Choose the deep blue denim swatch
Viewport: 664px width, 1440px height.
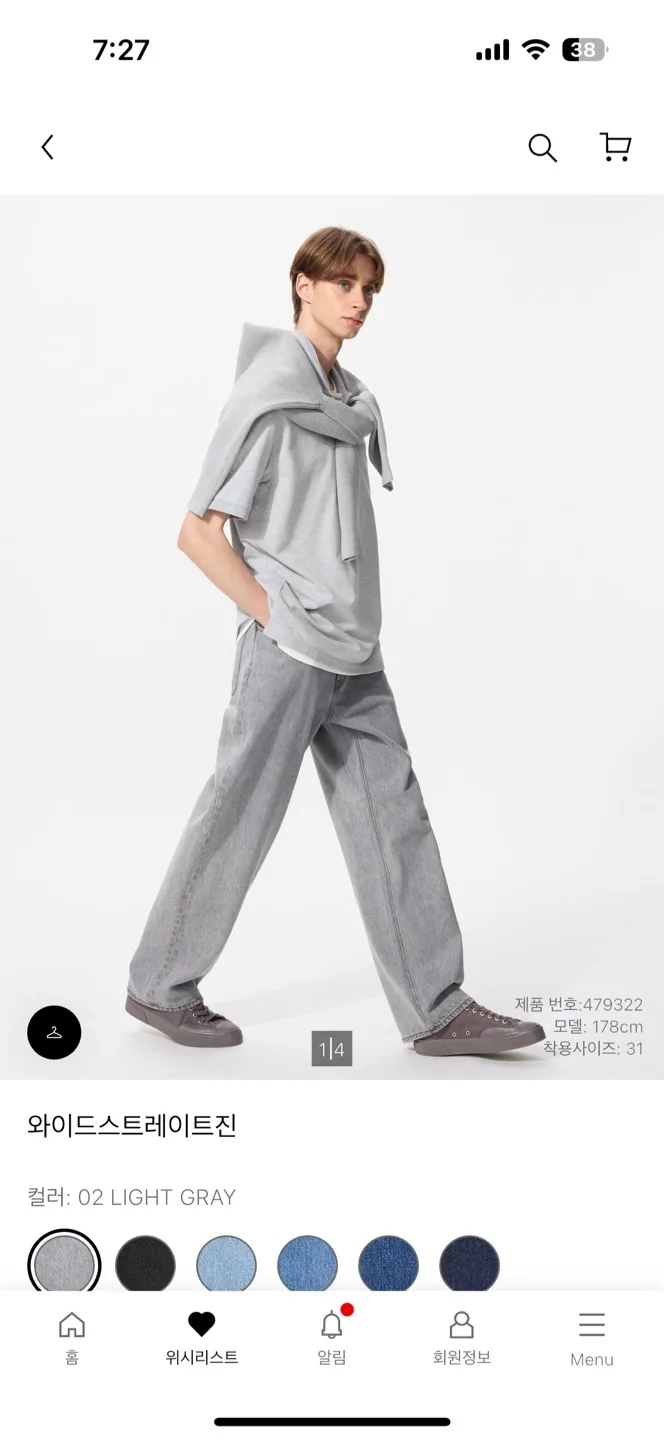click(x=388, y=1265)
